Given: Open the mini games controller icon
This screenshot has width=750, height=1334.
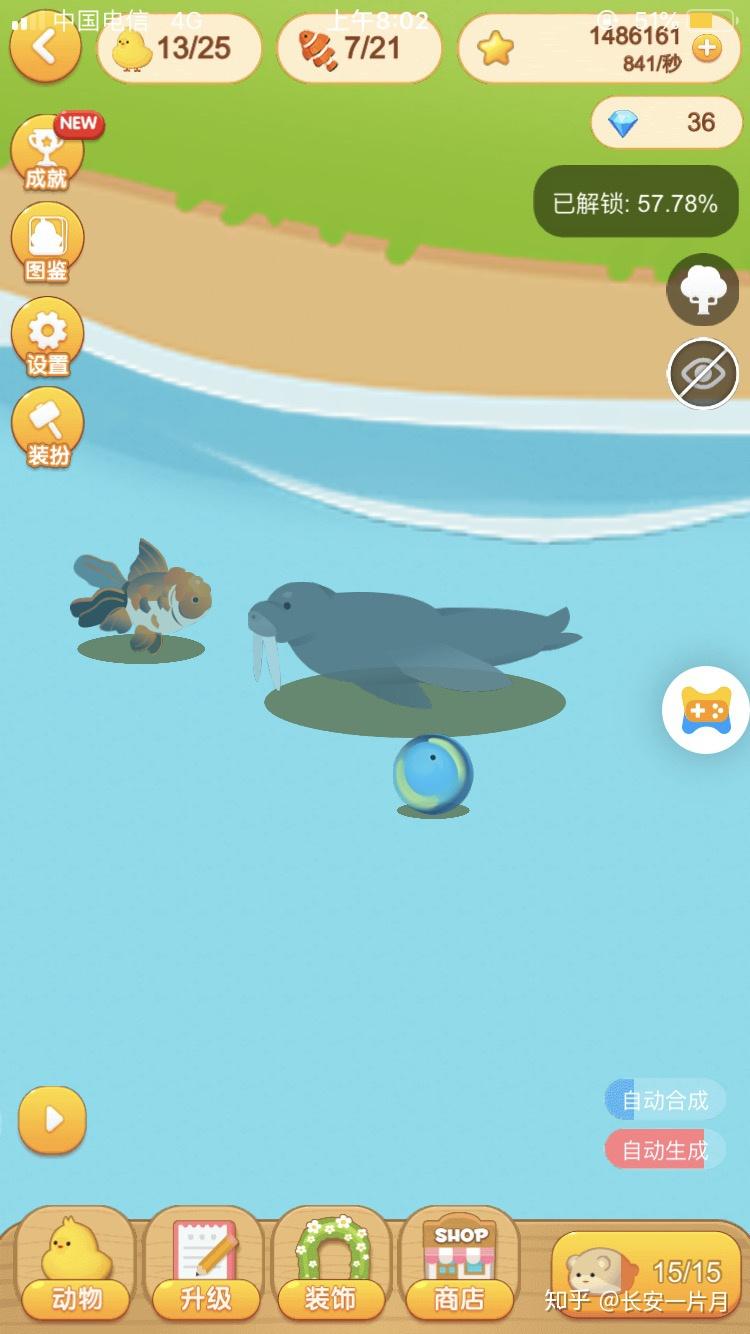Looking at the screenshot, I should tap(705, 709).
